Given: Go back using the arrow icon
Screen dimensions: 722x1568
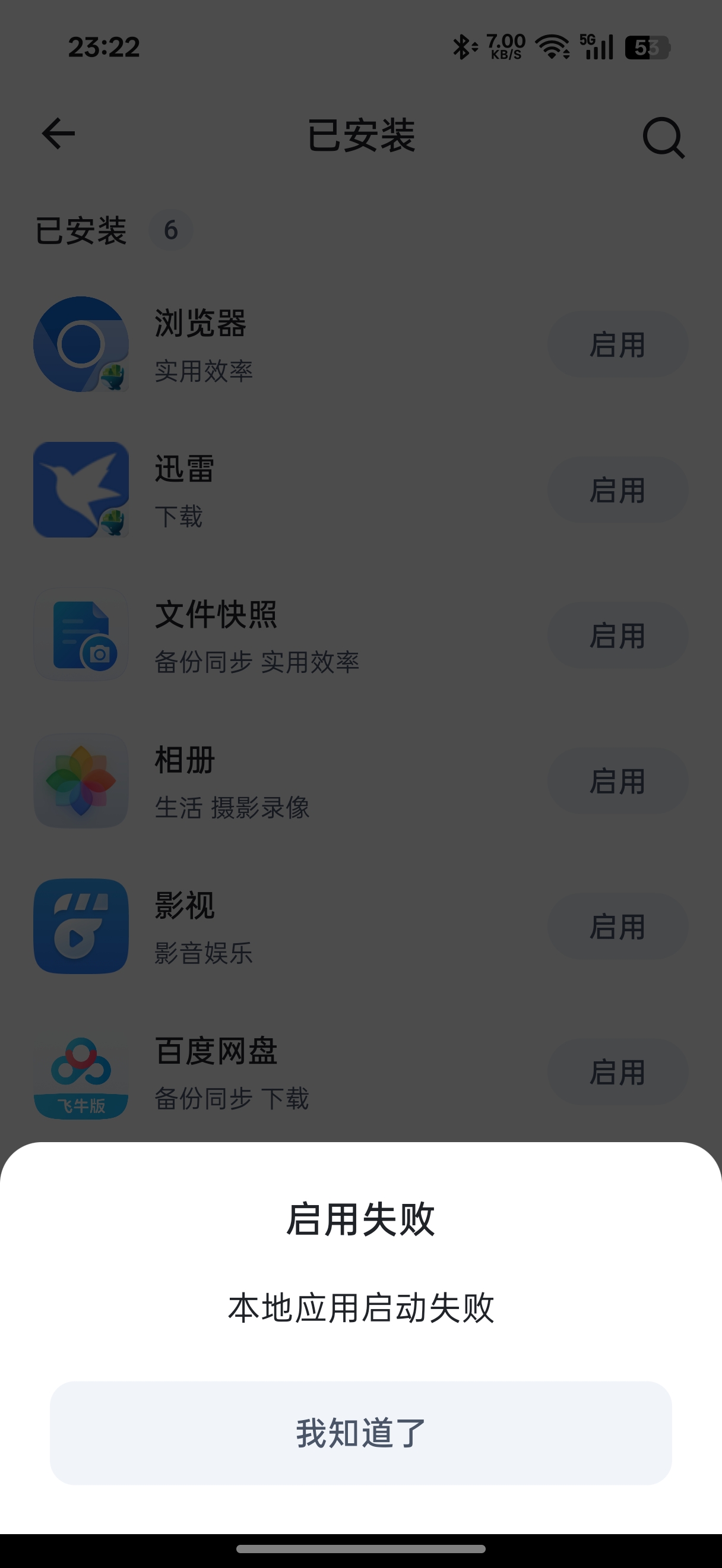Looking at the screenshot, I should click(x=58, y=134).
